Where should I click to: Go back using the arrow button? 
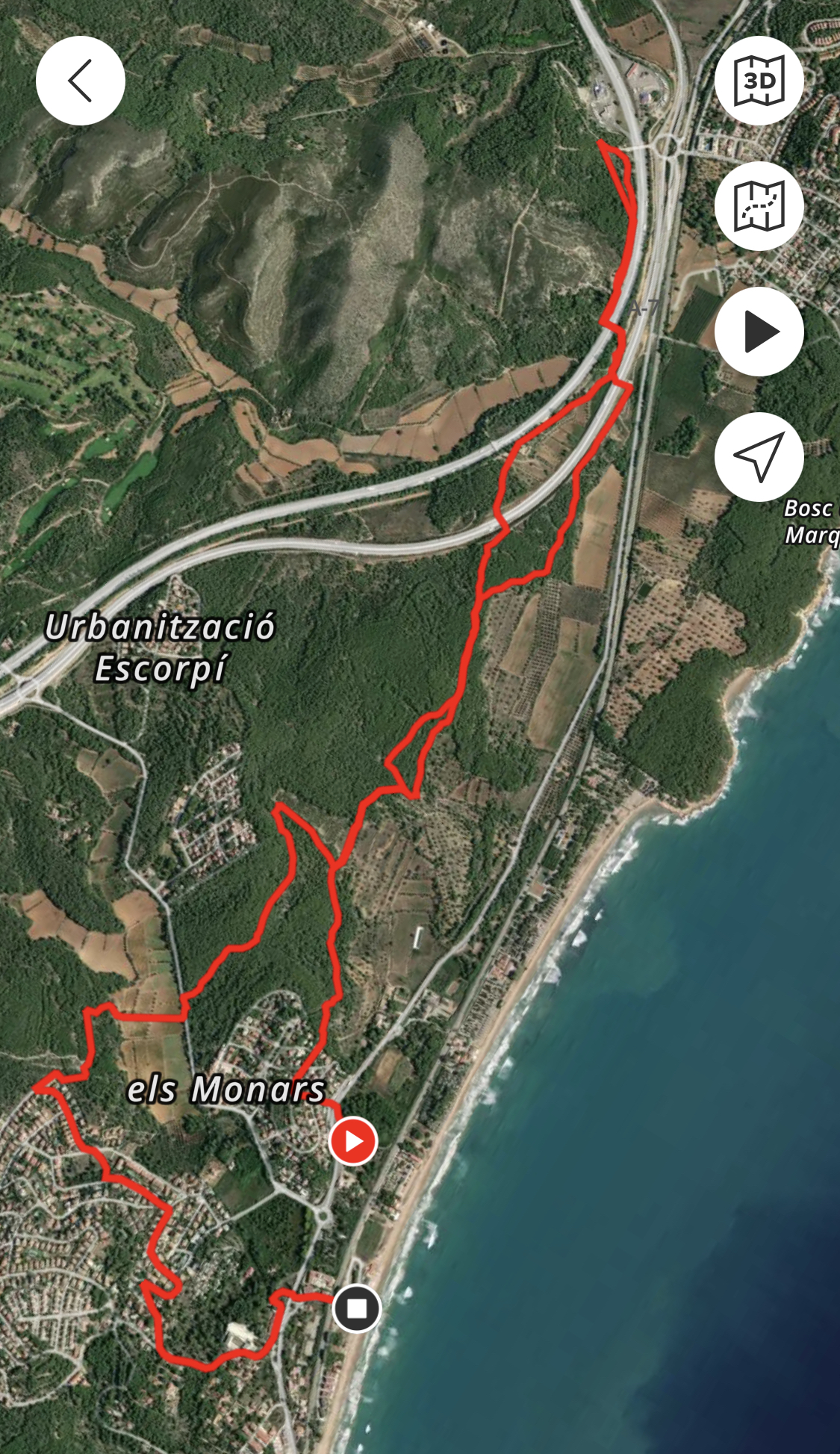[80, 81]
